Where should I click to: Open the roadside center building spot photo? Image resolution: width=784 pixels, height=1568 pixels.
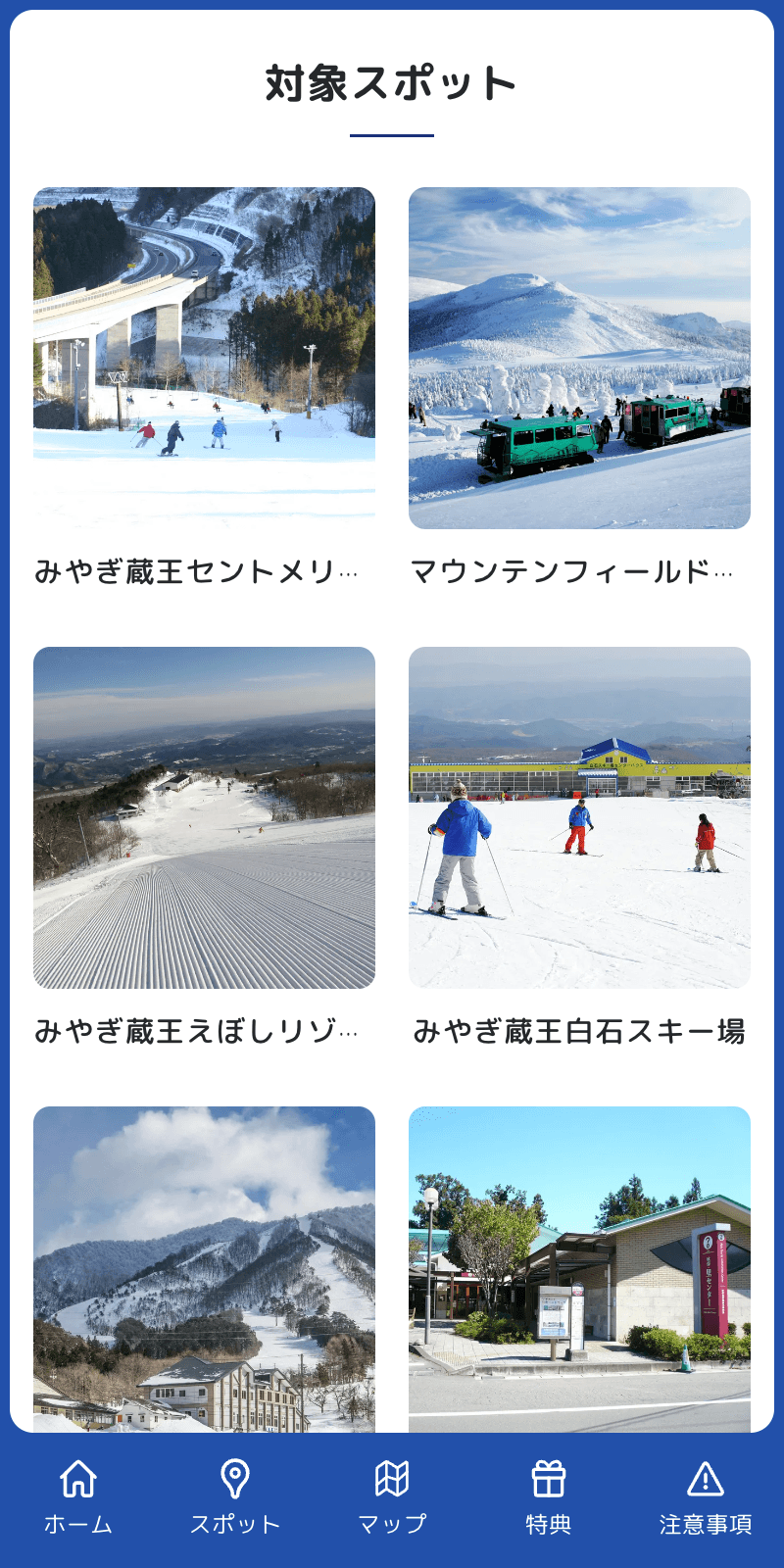pos(579,1269)
